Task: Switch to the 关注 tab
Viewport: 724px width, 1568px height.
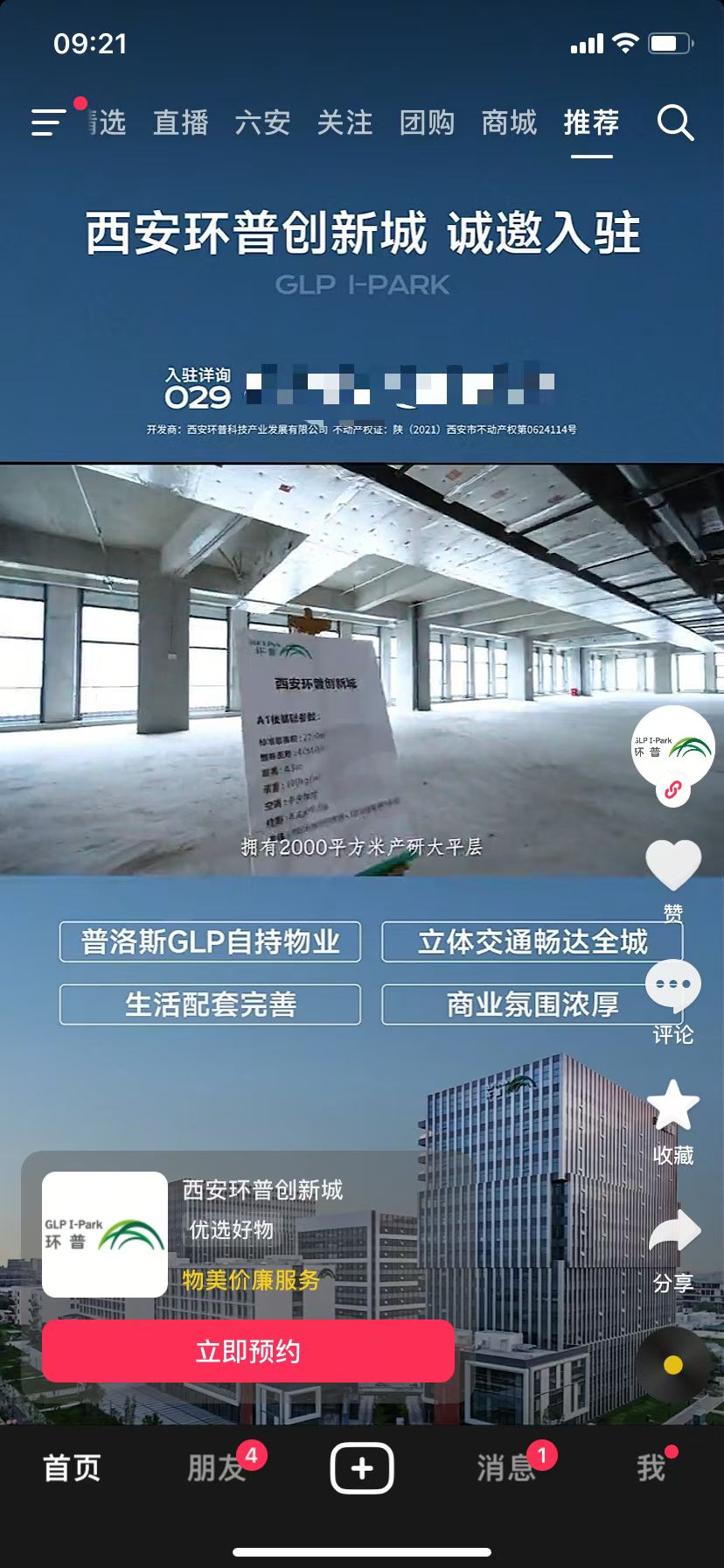Action: click(x=345, y=123)
